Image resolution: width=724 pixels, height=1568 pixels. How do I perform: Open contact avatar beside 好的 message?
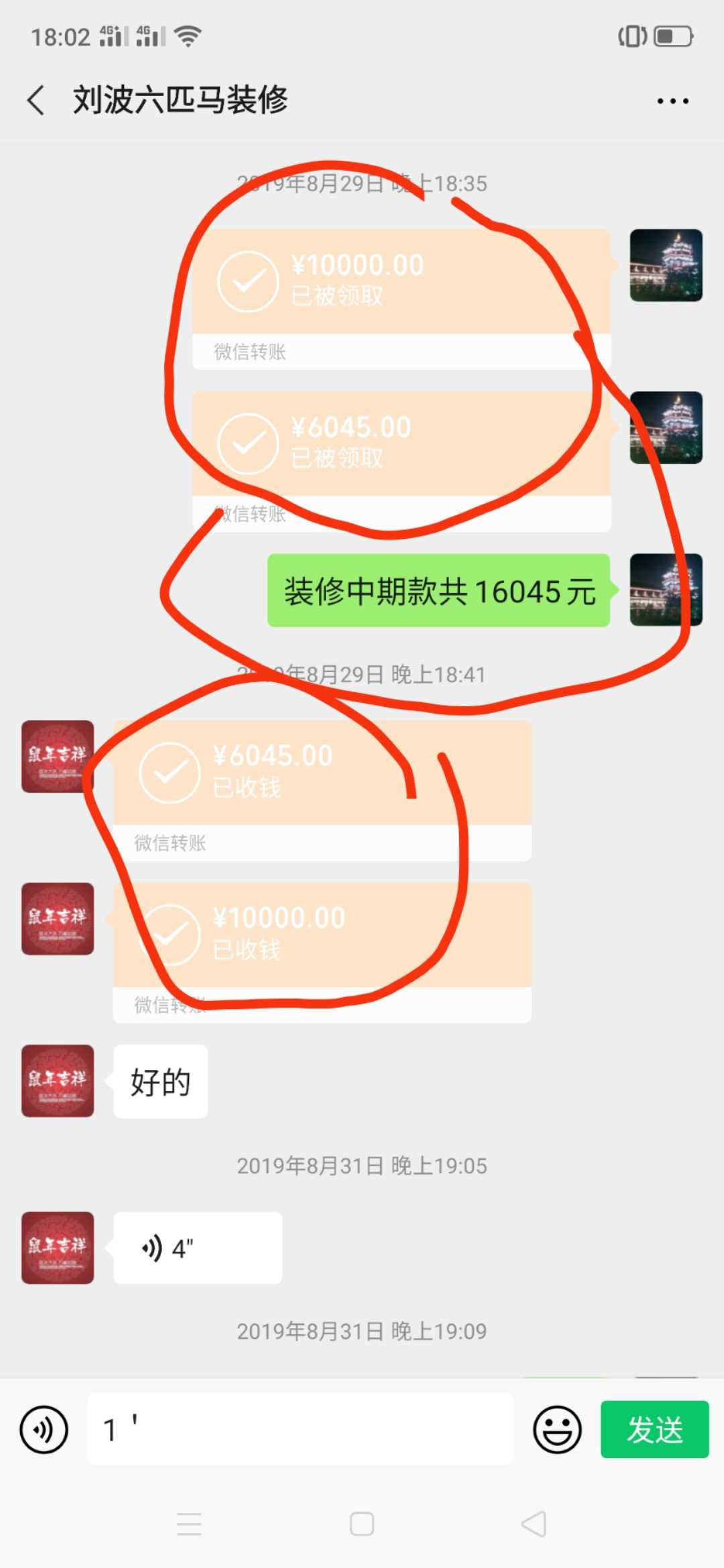pyautogui.click(x=58, y=1081)
